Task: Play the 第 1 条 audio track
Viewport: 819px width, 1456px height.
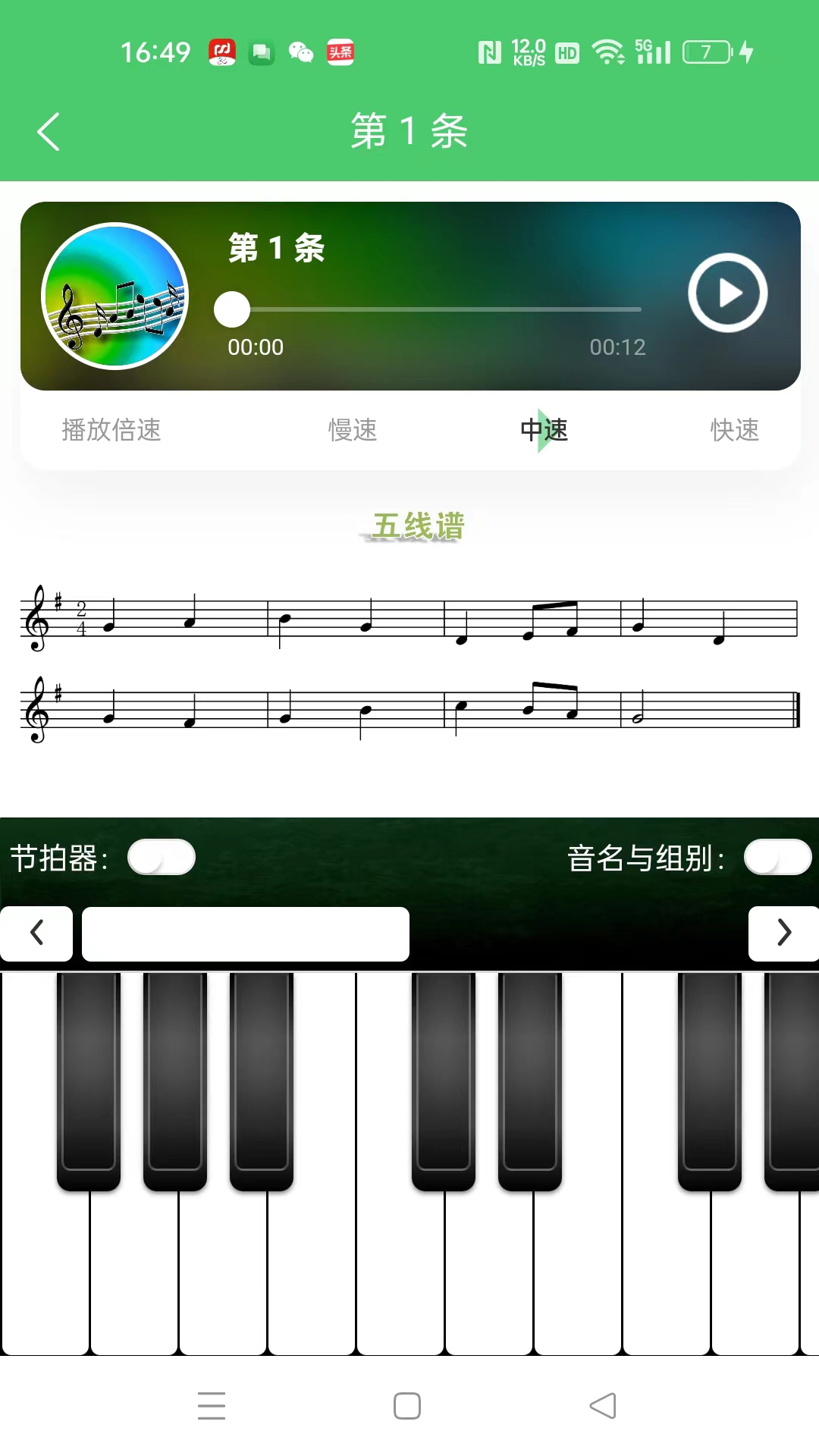Action: pos(727,293)
